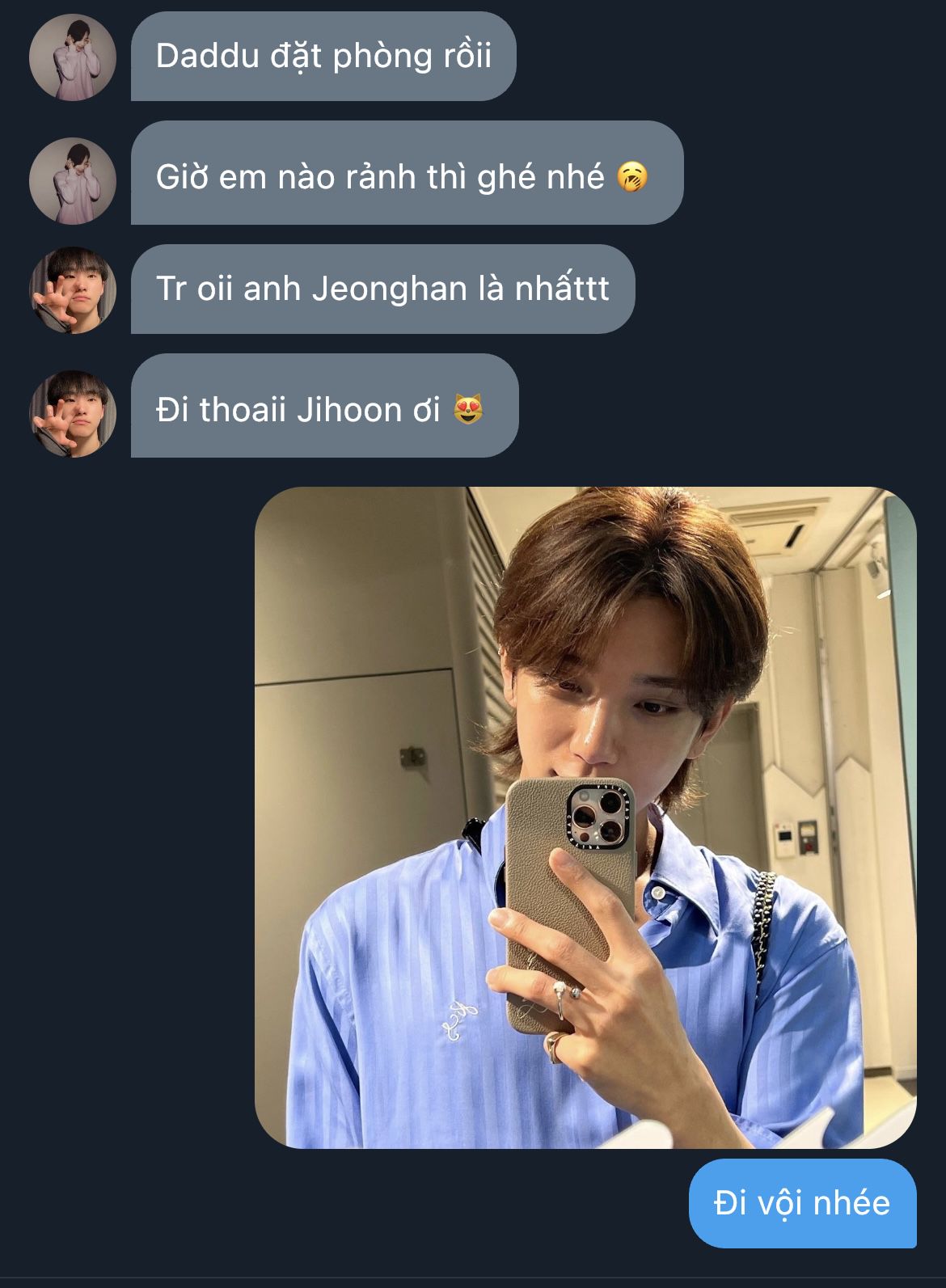Screen dimensions: 946x1288
Task: Open the sent mirror selfie photo
Action: pyautogui.click(x=585, y=817)
